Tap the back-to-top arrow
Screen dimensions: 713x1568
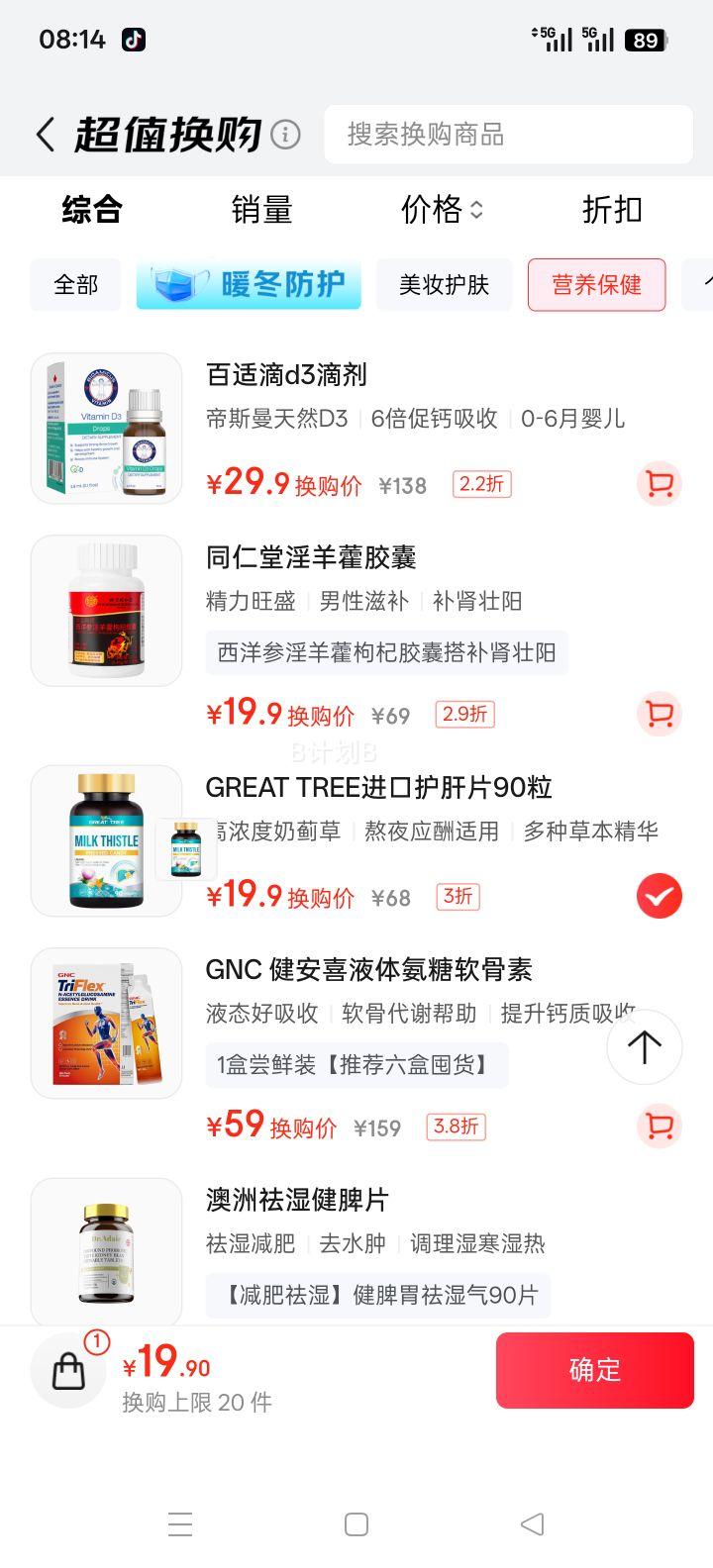[645, 1047]
